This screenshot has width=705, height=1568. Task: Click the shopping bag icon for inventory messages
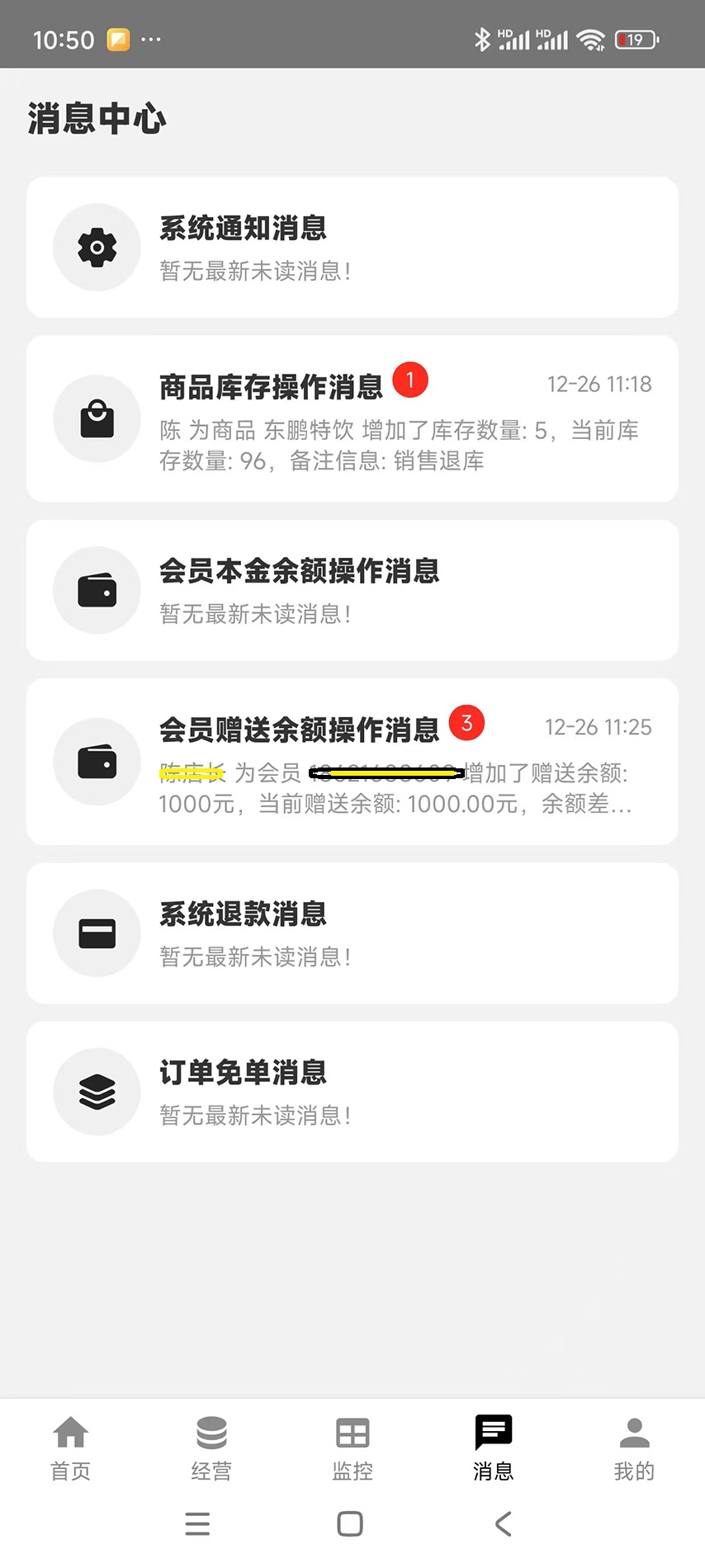coord(97,418)
